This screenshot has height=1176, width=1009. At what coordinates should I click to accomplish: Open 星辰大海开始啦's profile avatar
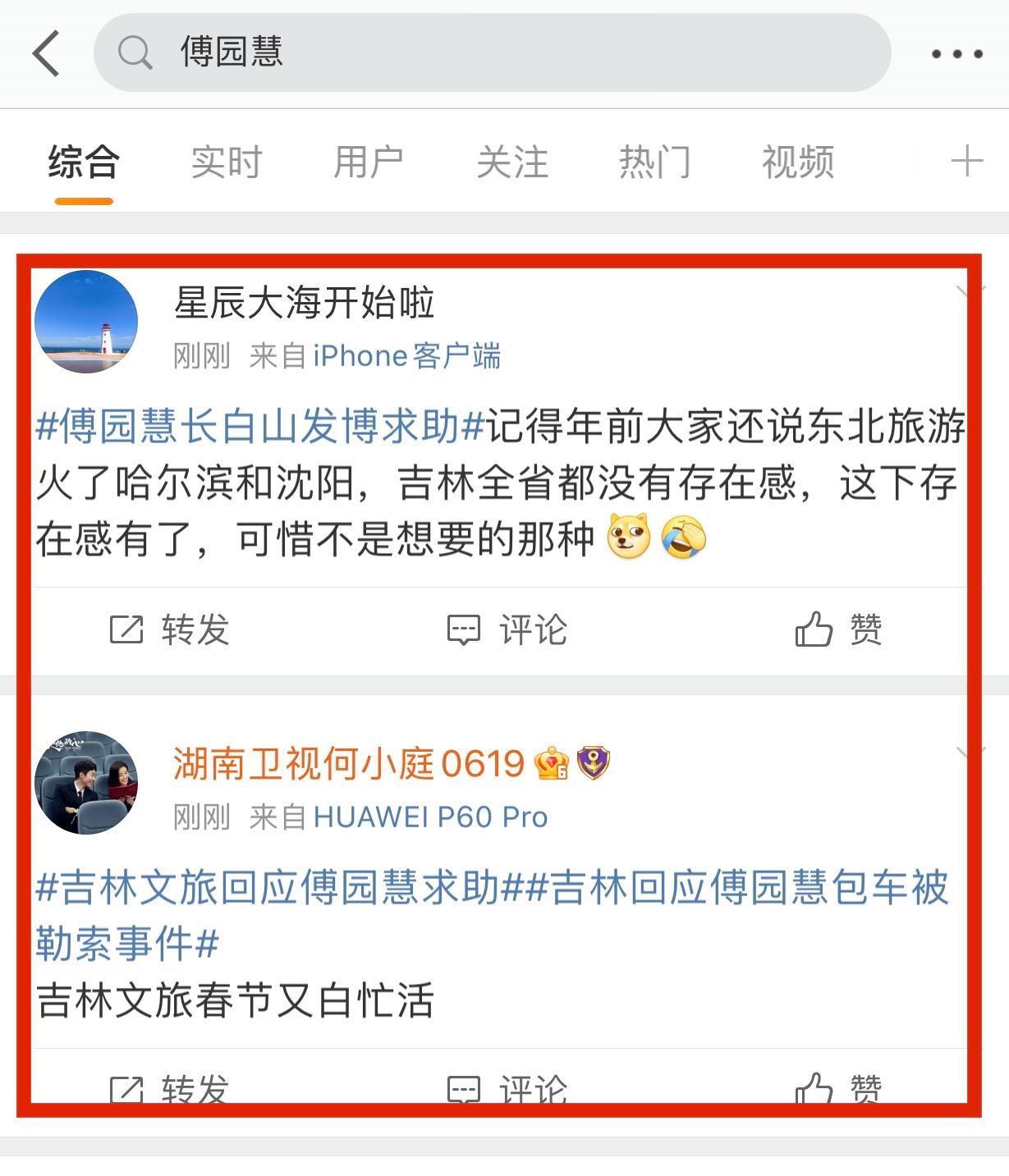(86, 322)
